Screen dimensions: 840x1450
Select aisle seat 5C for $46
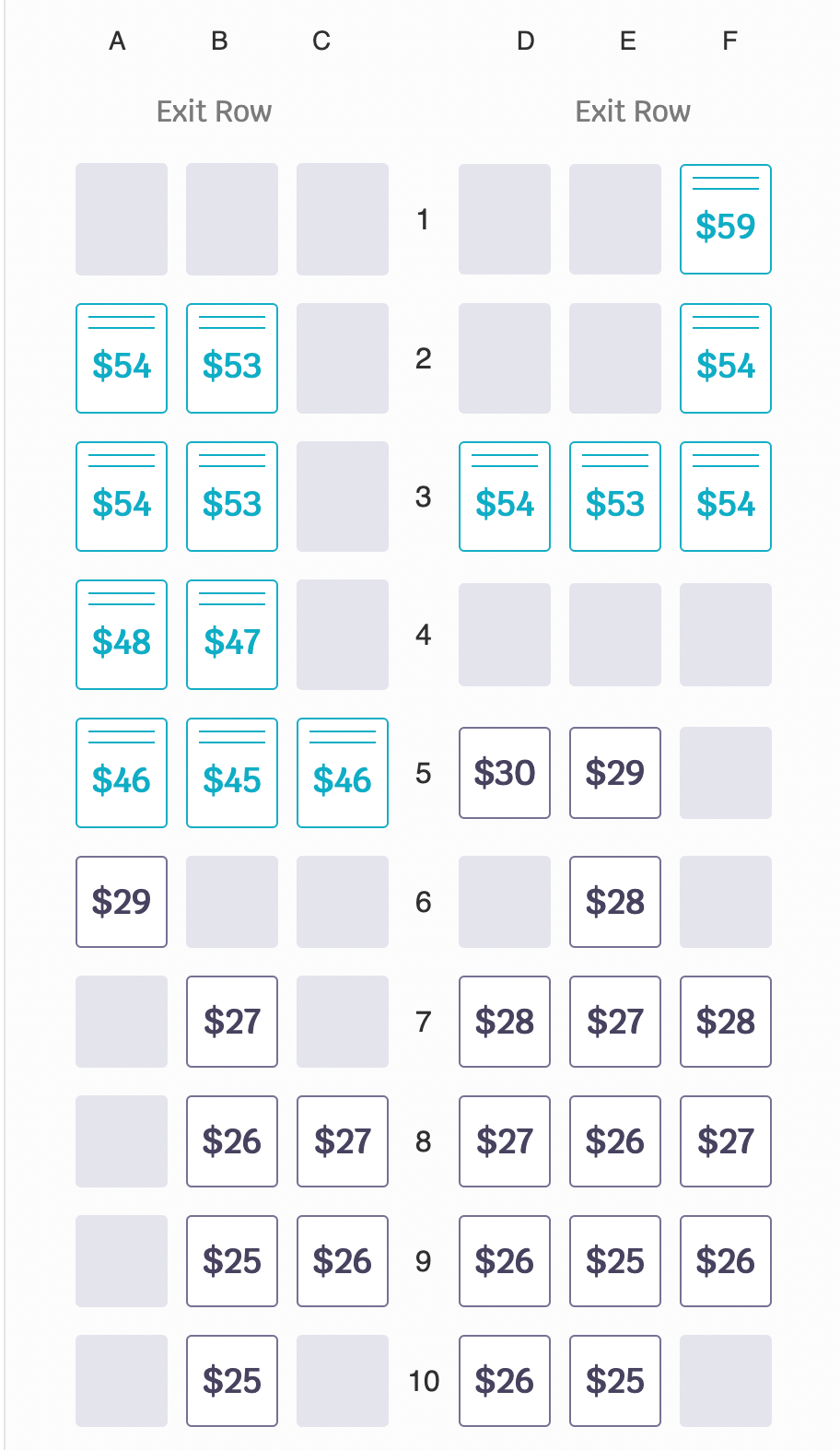(343, 773)
